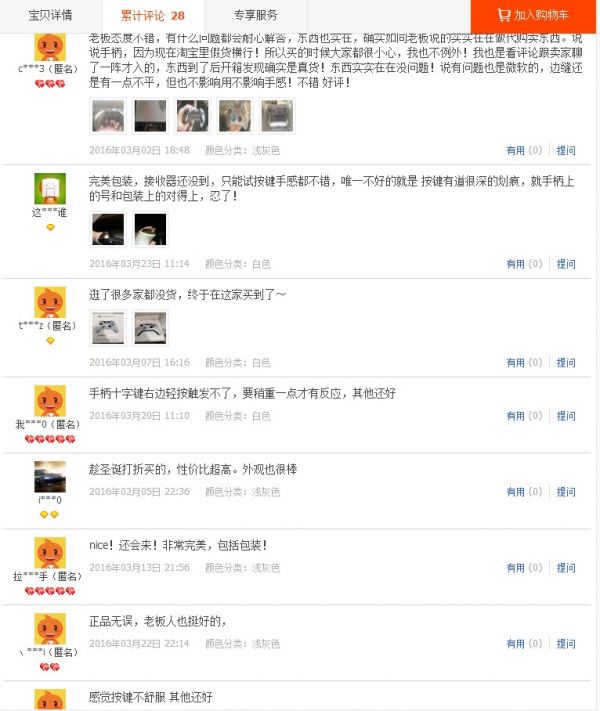The height and width of the screenshot is (711, 600).
Task: Select the 累计评论 tab
Action: click(x=152, y=16)
